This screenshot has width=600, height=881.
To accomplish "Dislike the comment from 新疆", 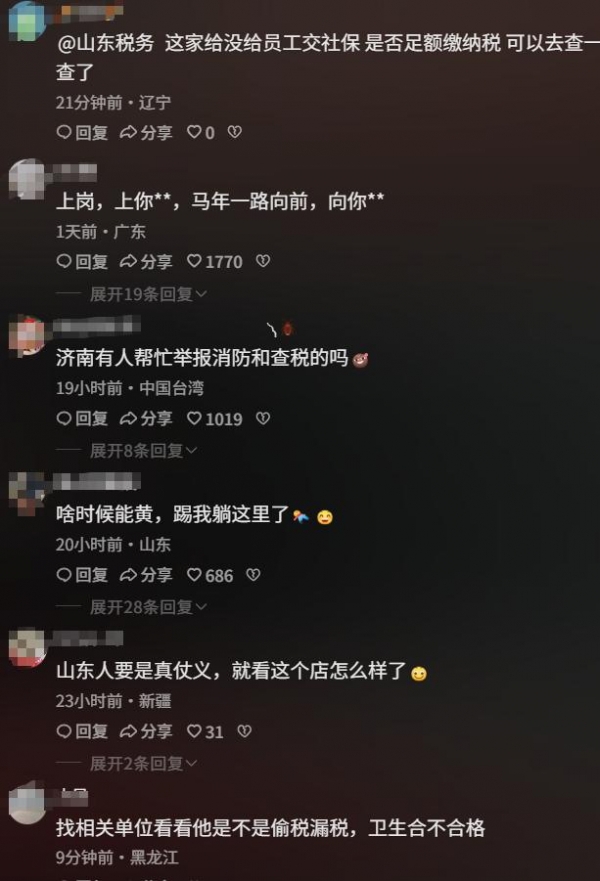I will (244, 731).
